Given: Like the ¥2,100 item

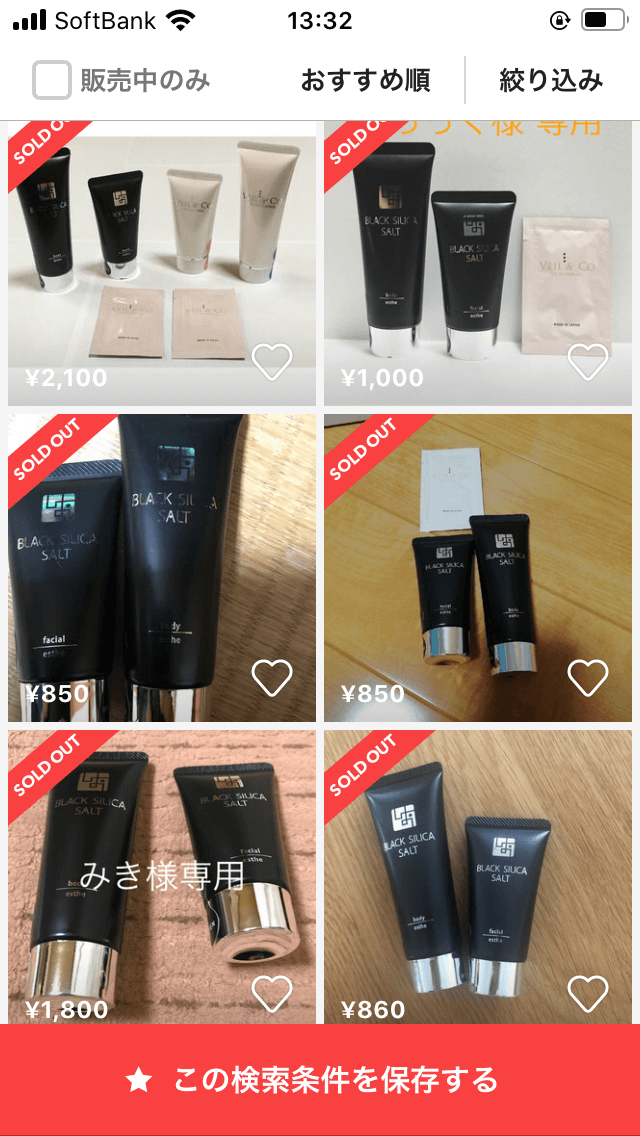Looking at the screenshot, I should pyautogui.click(x=271, y=362).
